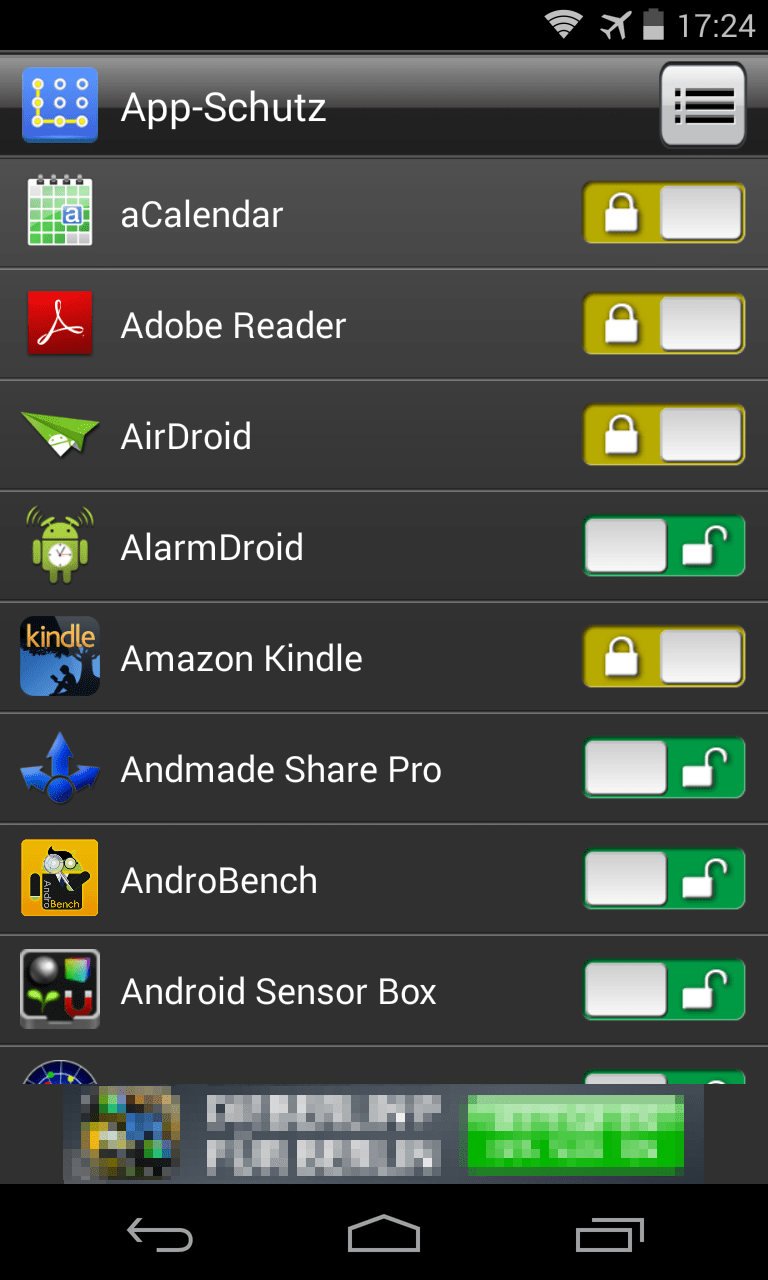Screen dimensions: 768x1280
Task: Enable lock for AlarmDroid
Action: click(664, 546)
